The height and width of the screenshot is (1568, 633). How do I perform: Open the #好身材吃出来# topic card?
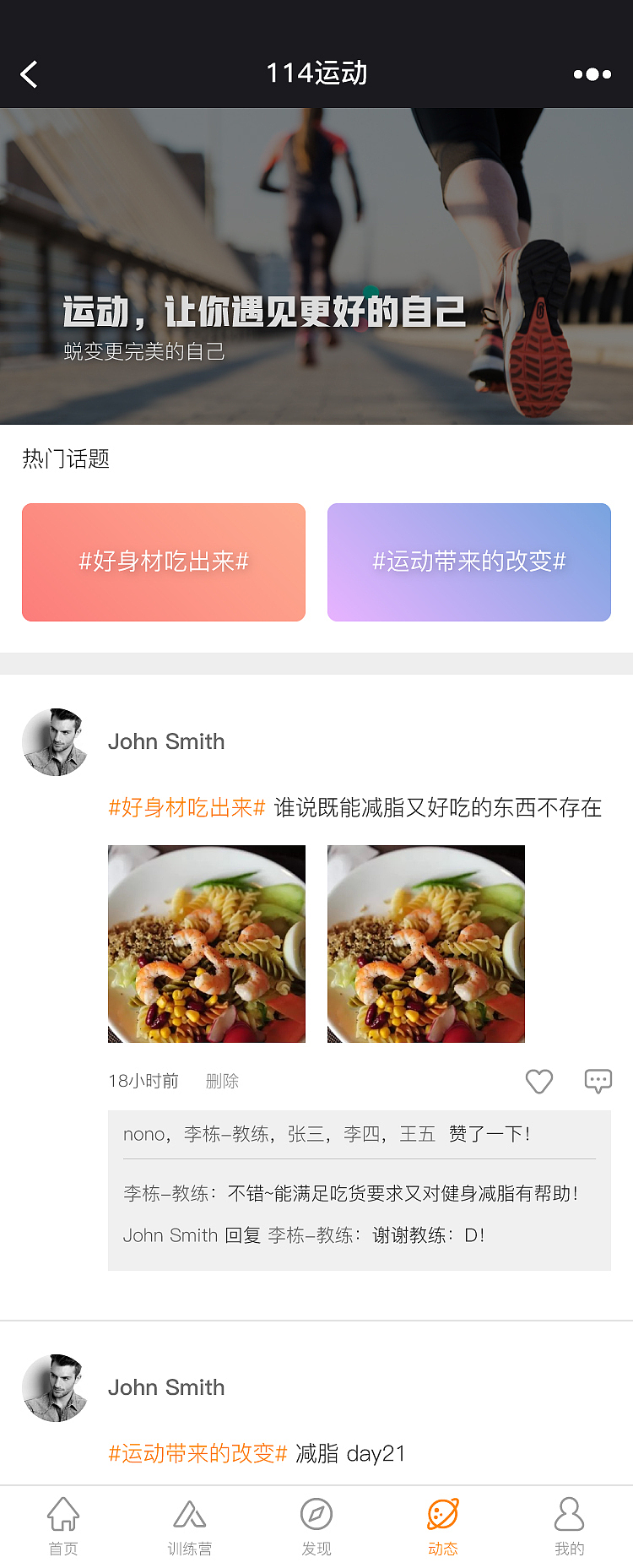[164, 562]
